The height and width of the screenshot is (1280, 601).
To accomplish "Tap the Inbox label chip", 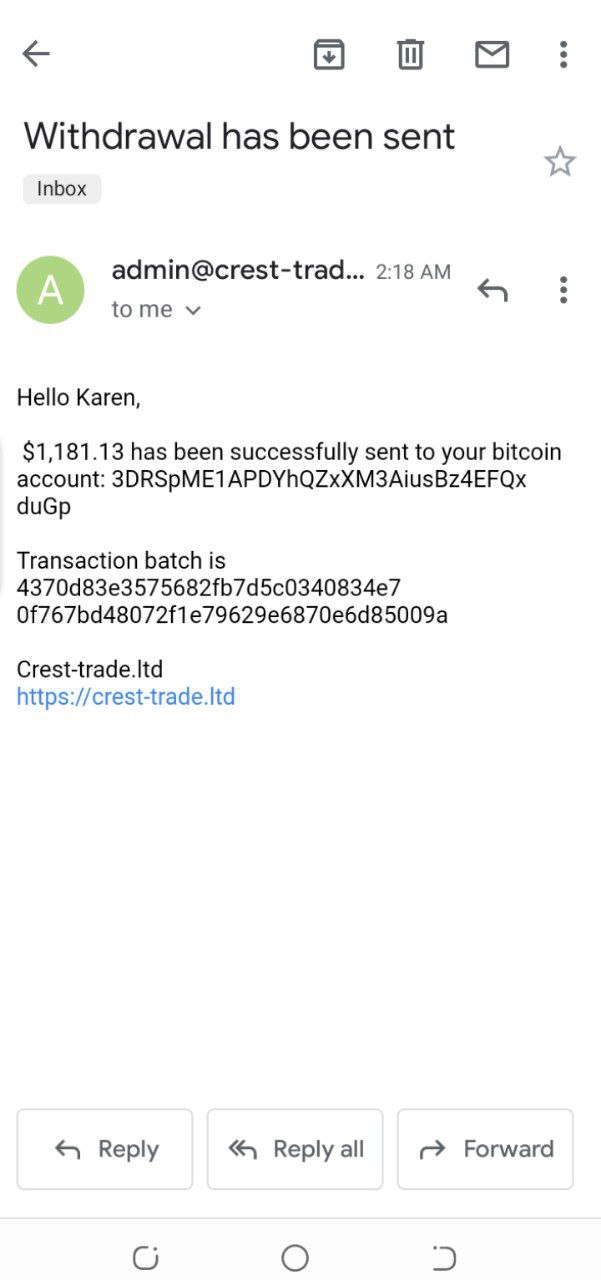I will [62, 189].
